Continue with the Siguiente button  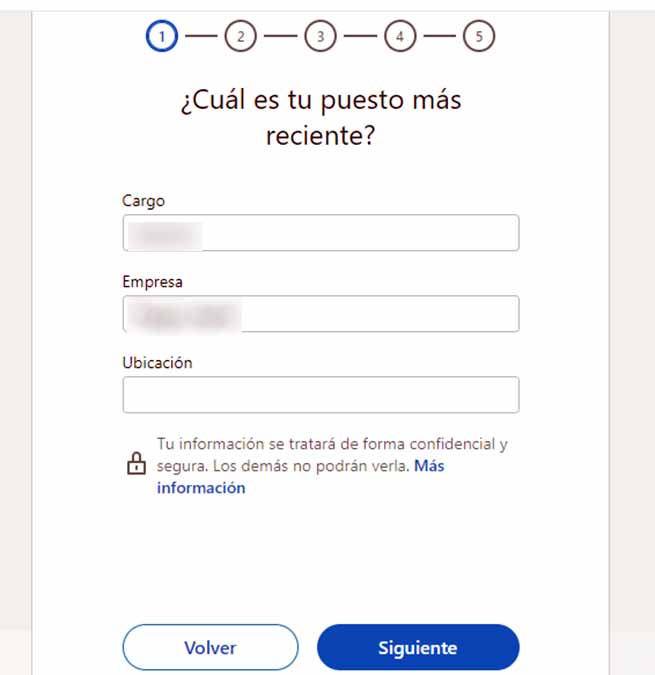click(x=418, y=647)
